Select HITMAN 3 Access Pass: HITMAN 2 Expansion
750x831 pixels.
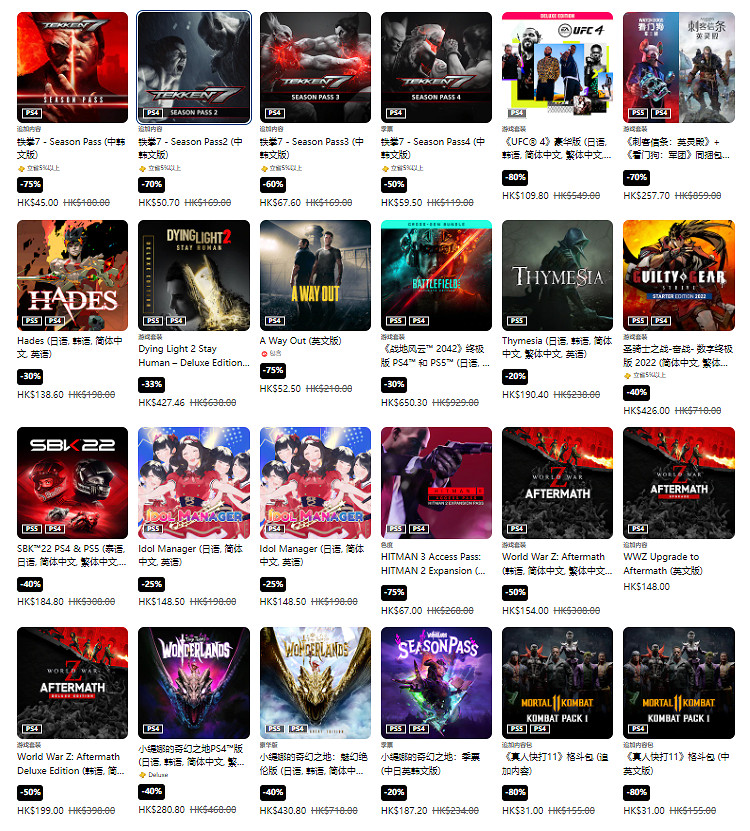point(437,483)
